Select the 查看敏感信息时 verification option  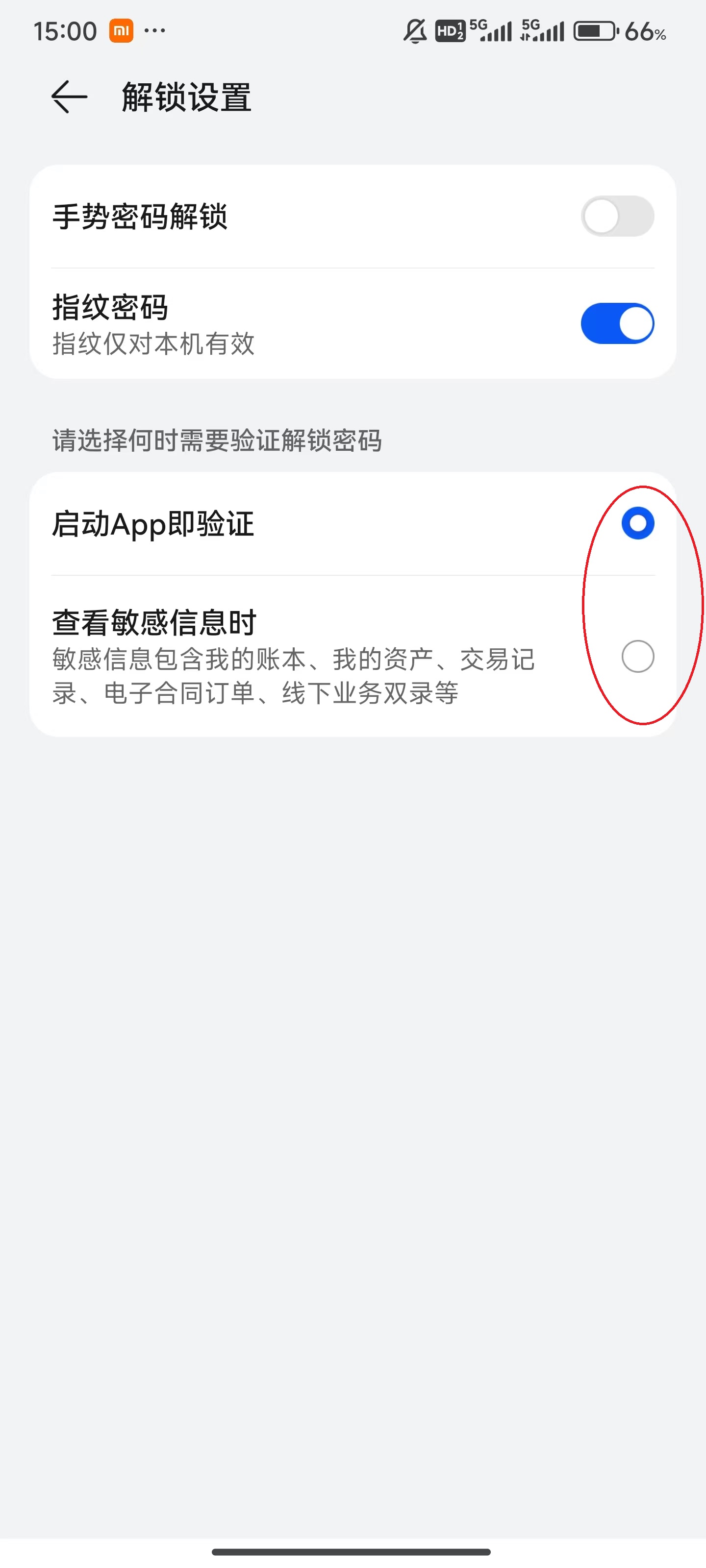637,657
